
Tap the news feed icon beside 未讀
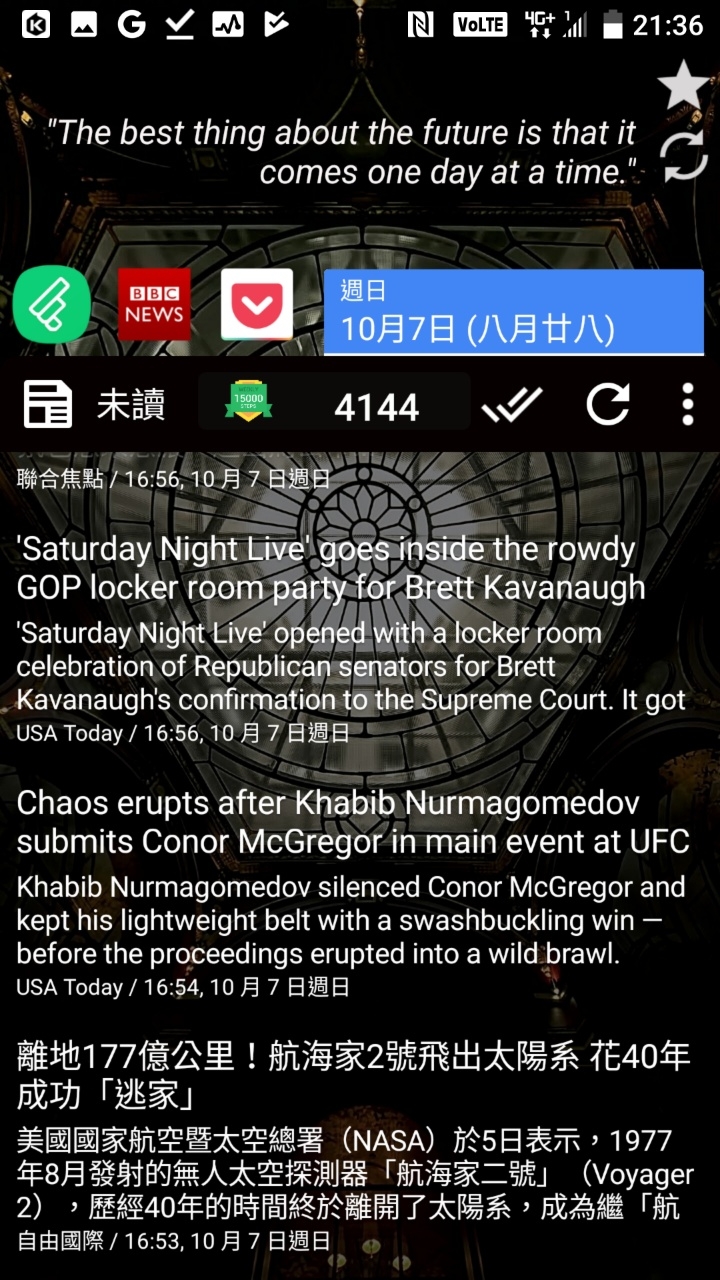coord(47,405)
